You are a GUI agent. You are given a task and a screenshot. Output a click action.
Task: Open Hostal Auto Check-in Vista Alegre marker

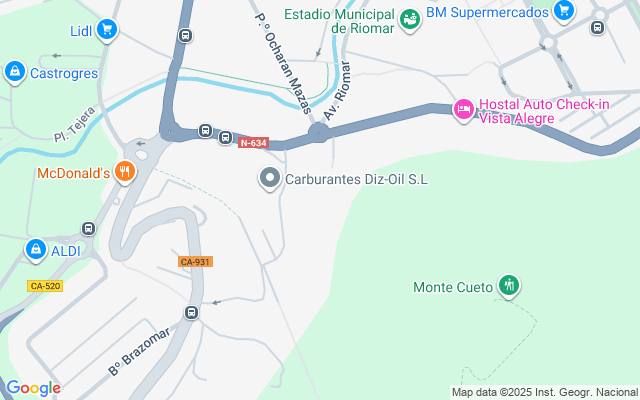click(x=464, y=110)
